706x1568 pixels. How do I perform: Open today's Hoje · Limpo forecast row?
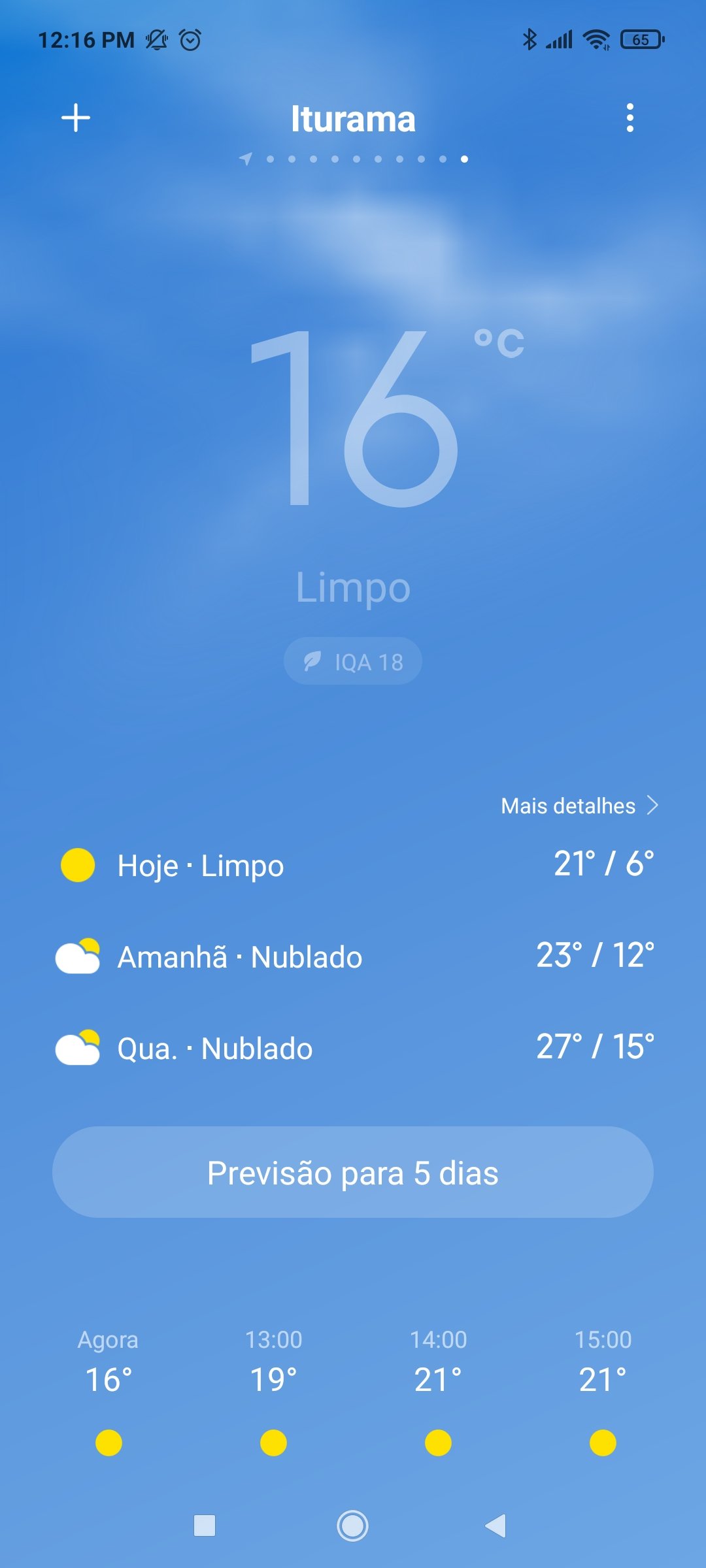click(353, 865)
